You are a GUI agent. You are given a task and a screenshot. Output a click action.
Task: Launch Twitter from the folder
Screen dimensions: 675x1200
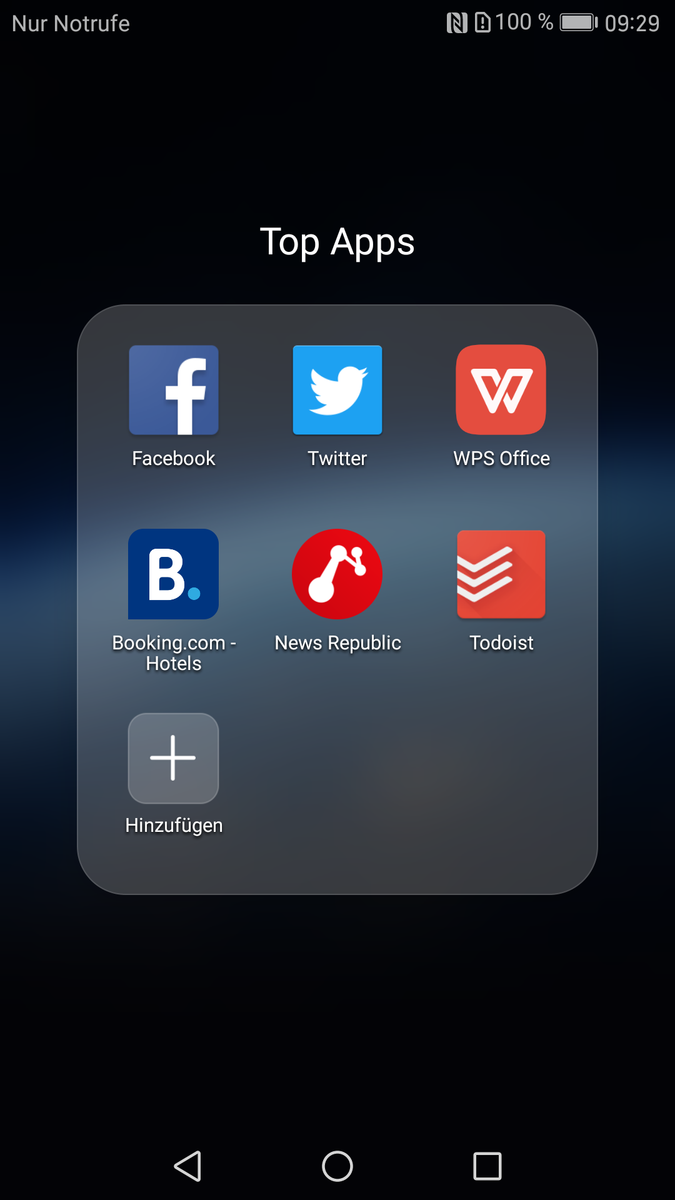(x=337, y=391)
